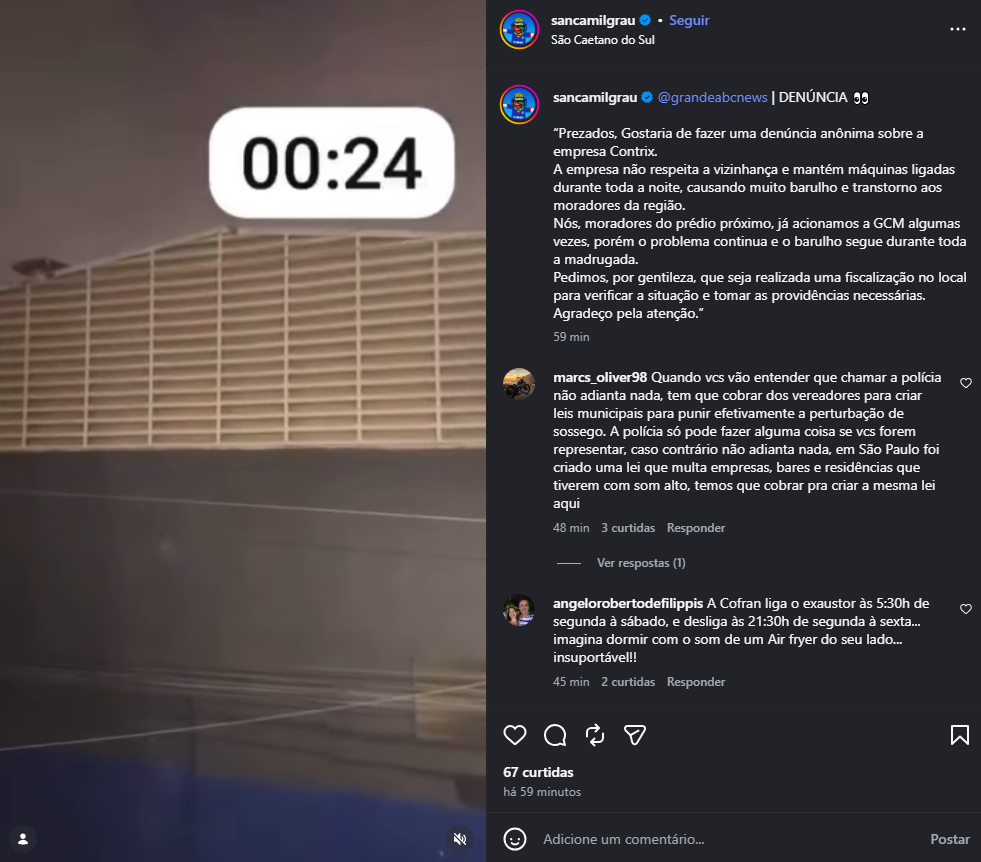This screenshot has width=981, height=862.
Task: Open the three-dot options menu
Action: [957, 29]
